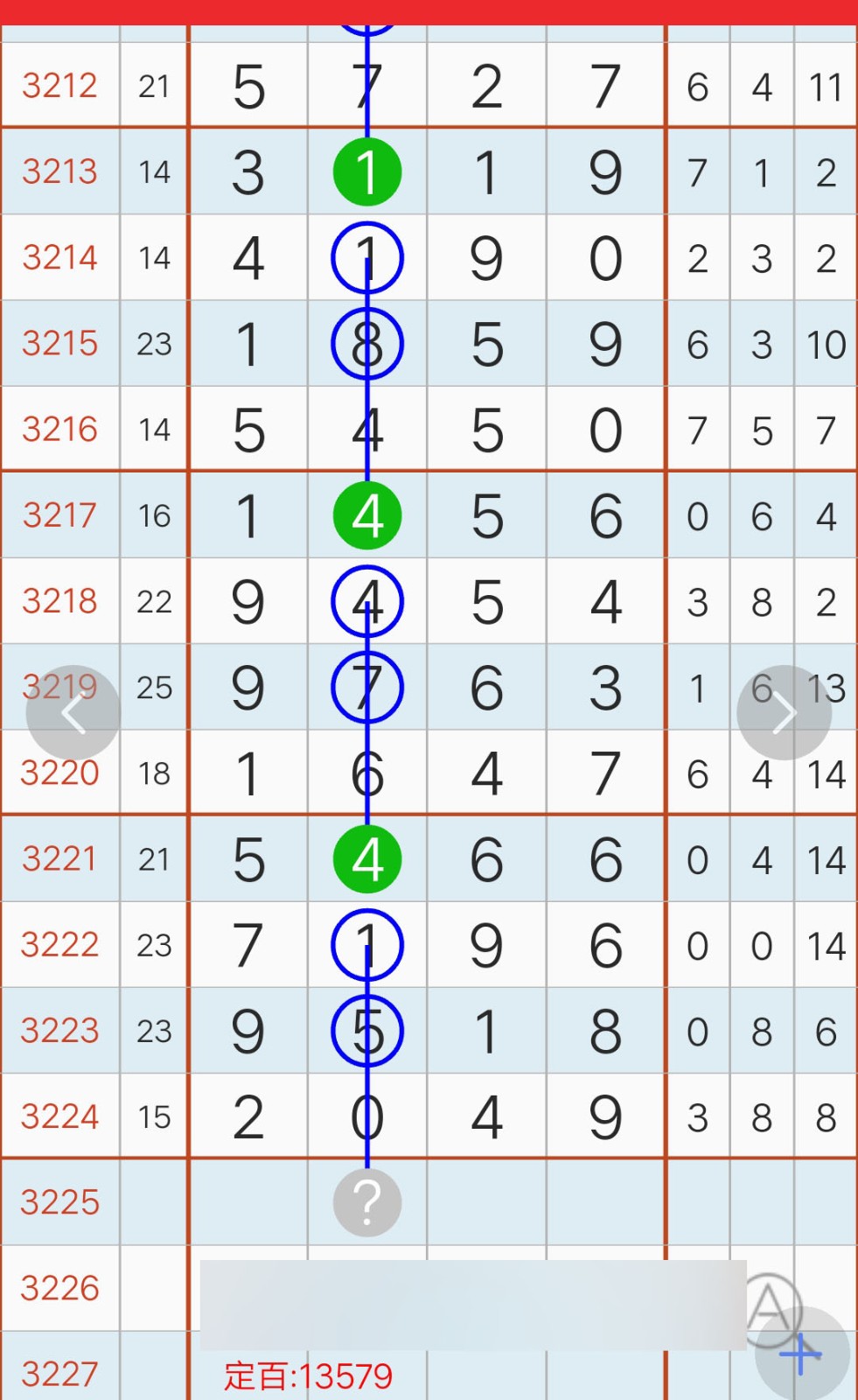Image resolution: width=858 pixels, height=1400 pixels.
Task: Tap the blue plus floating button
Action: coord(802,1354)
